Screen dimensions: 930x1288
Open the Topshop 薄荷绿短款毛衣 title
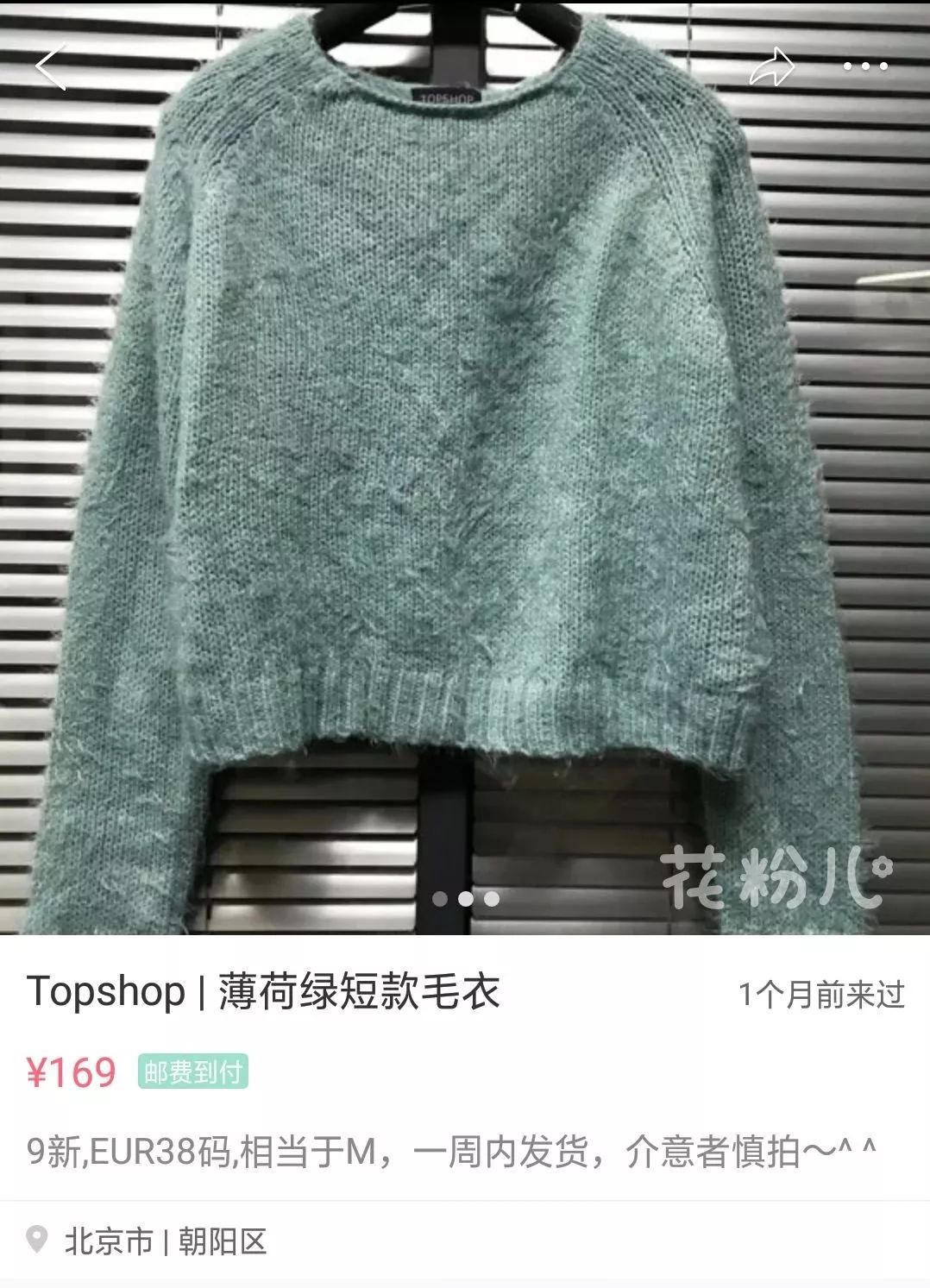point(268,992)
